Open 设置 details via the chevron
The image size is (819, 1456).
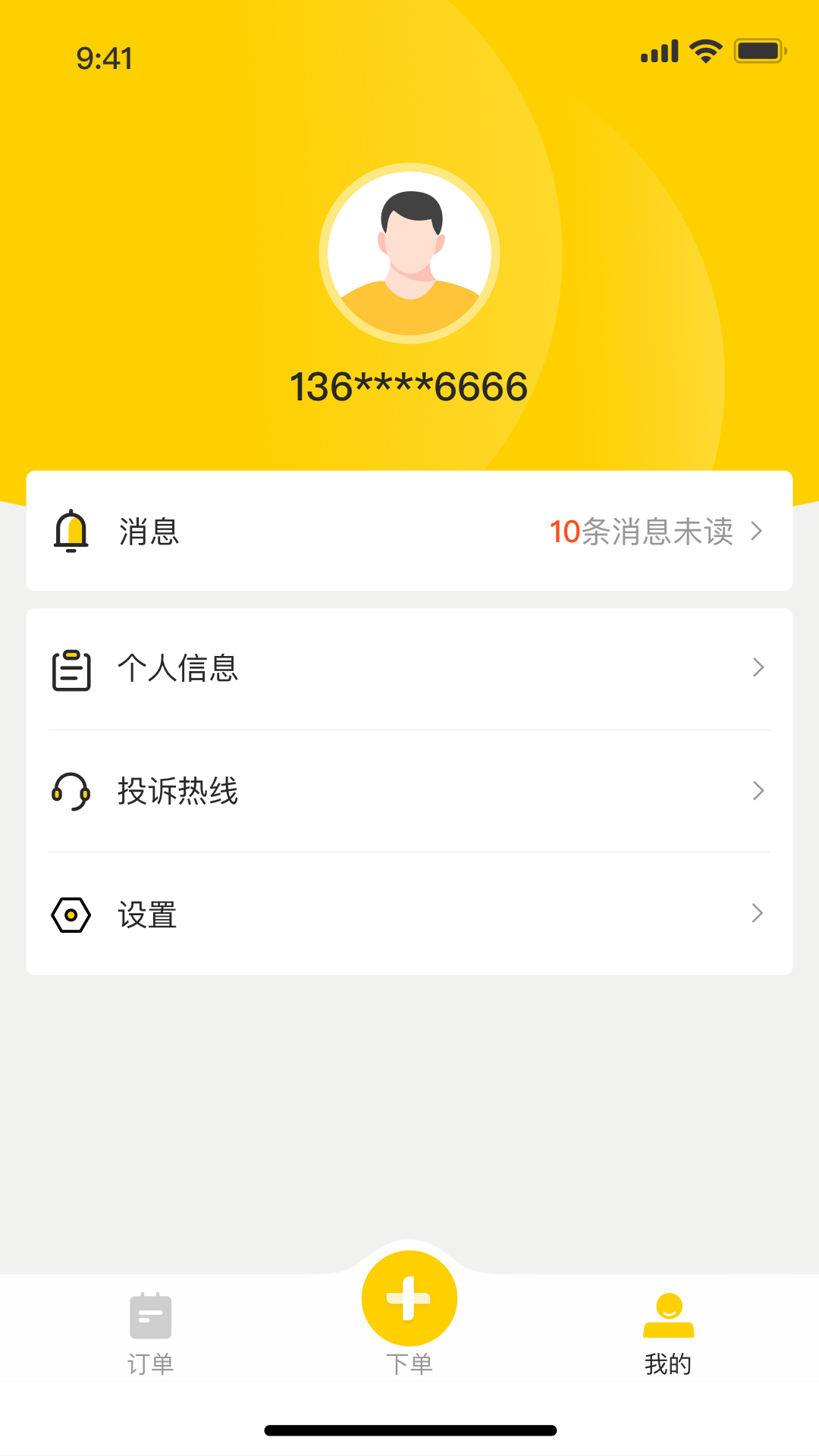click(758, 914)
